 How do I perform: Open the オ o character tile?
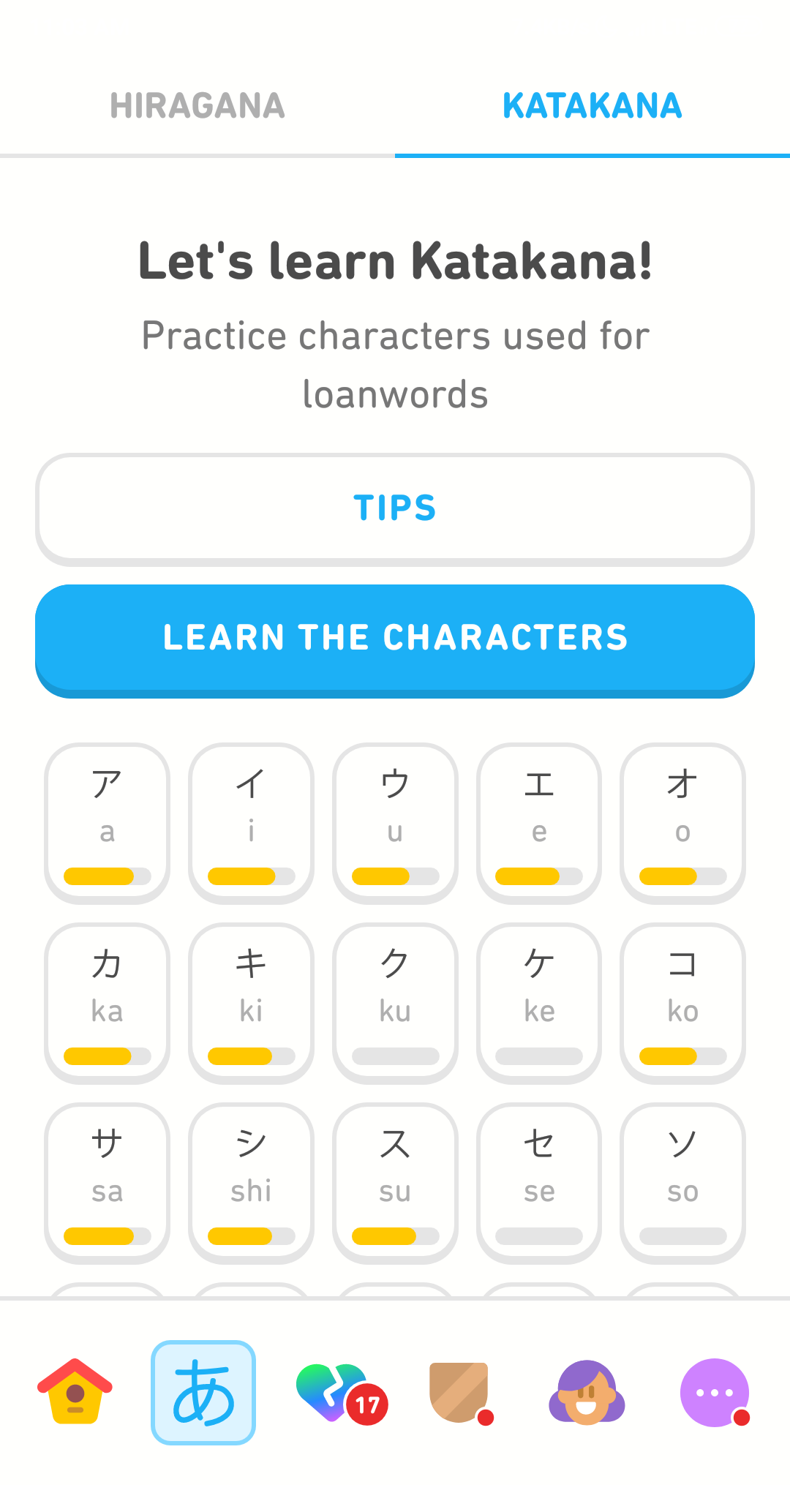[682, 821]
